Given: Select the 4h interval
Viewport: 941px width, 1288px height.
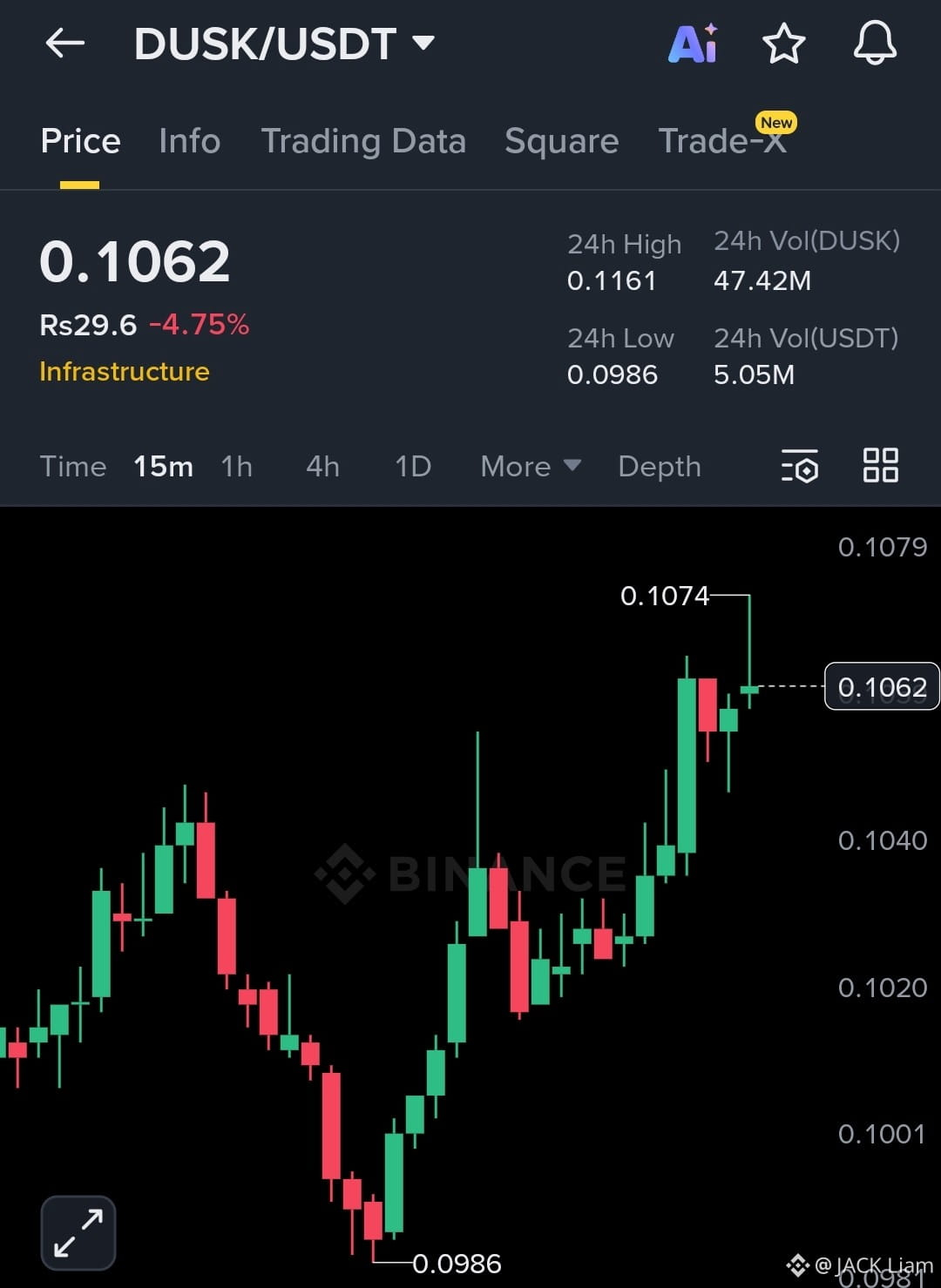Looking at the screenshot, I should (322, 467).
